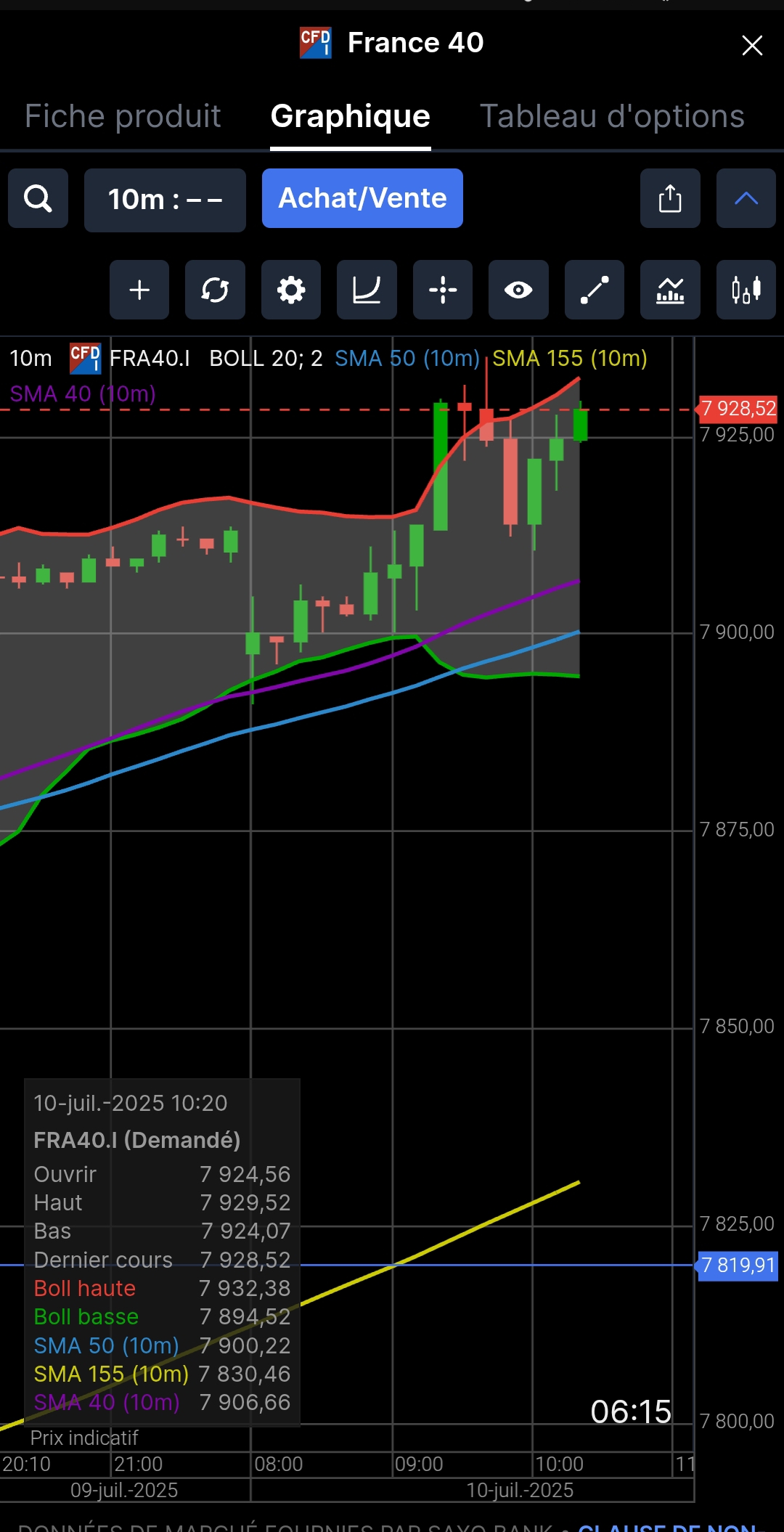Image resolution: width=784 pixels, height=1532 pixels.
Task: Switch to the Tableau d'options tab
Action: click(x=612, y=116)
